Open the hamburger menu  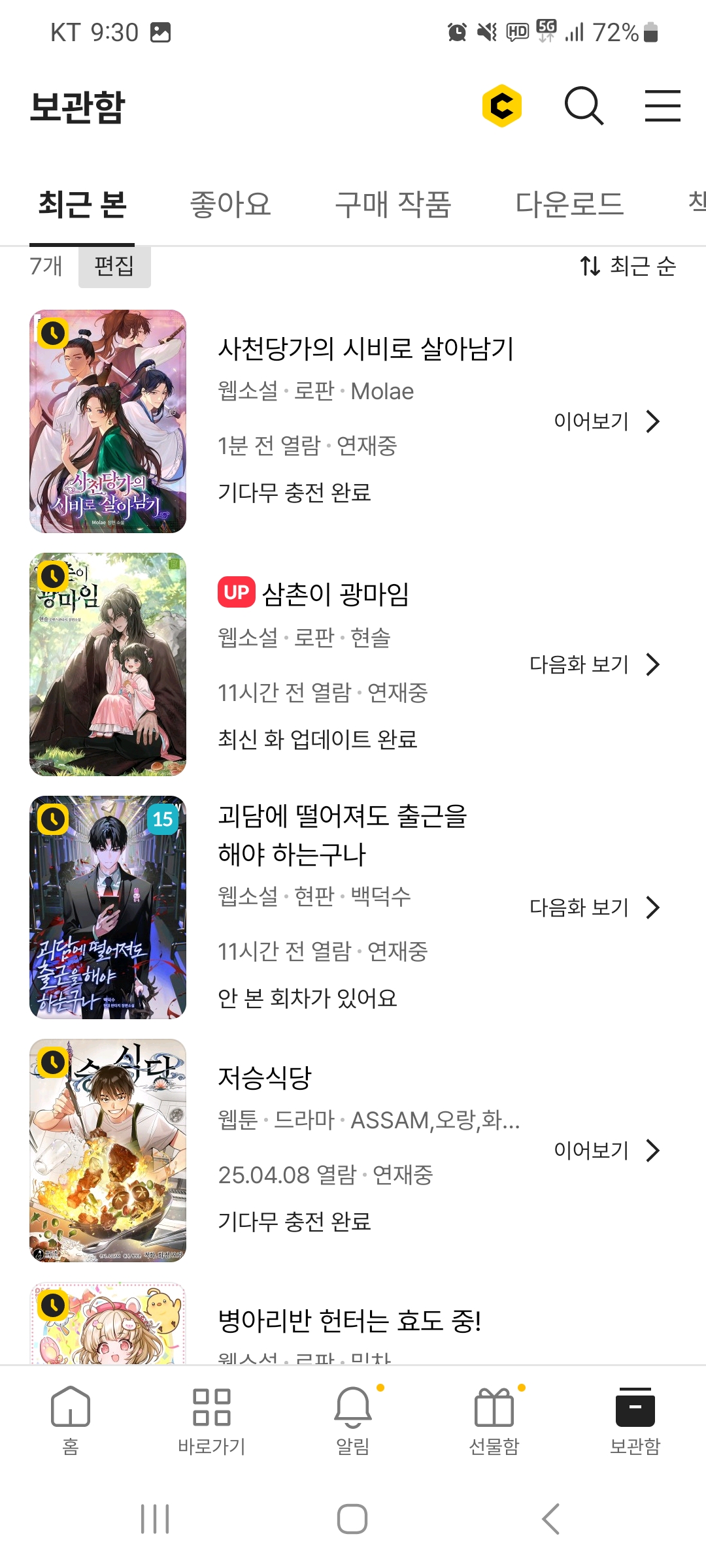point(662,106)
